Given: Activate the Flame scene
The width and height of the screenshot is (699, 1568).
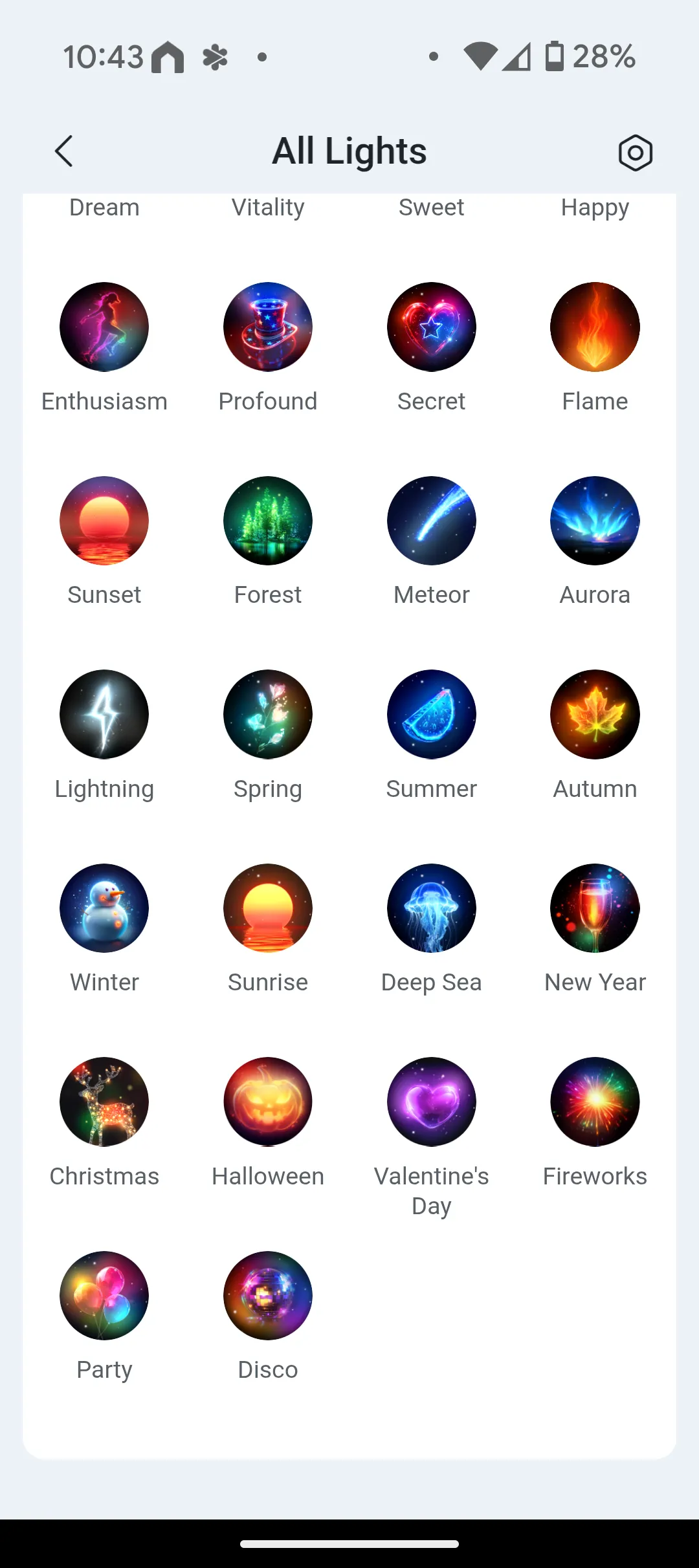Looking at the screenshot, I should (595, 327).
